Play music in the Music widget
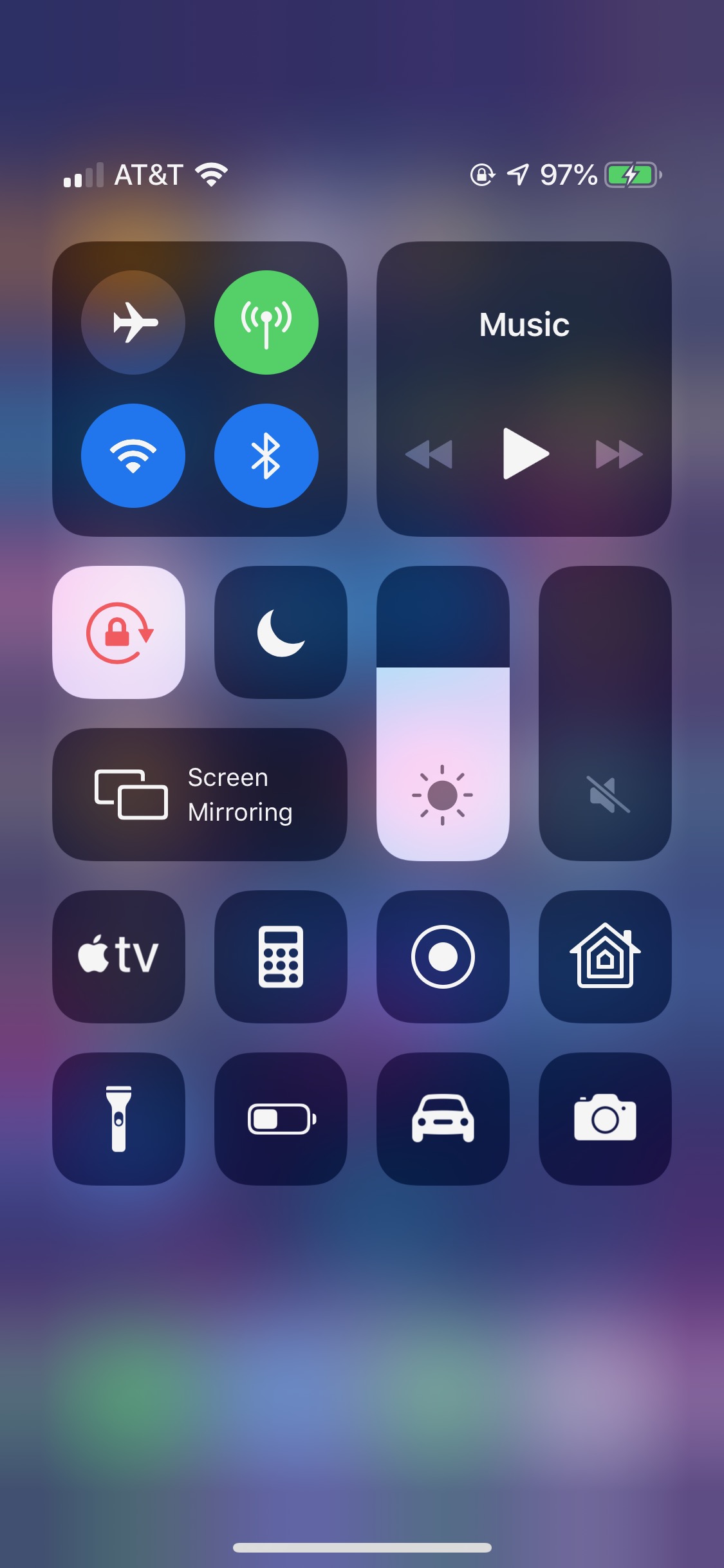 (x=524, y=454)
